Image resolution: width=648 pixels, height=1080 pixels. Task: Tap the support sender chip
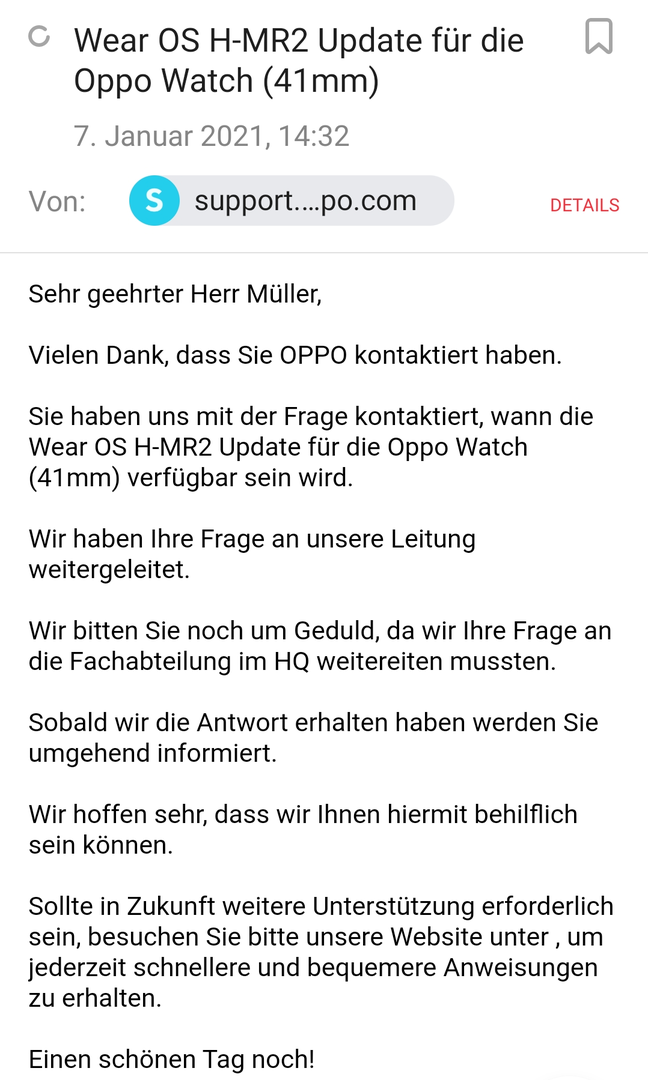pyautogui.click(x=291, y=201)
